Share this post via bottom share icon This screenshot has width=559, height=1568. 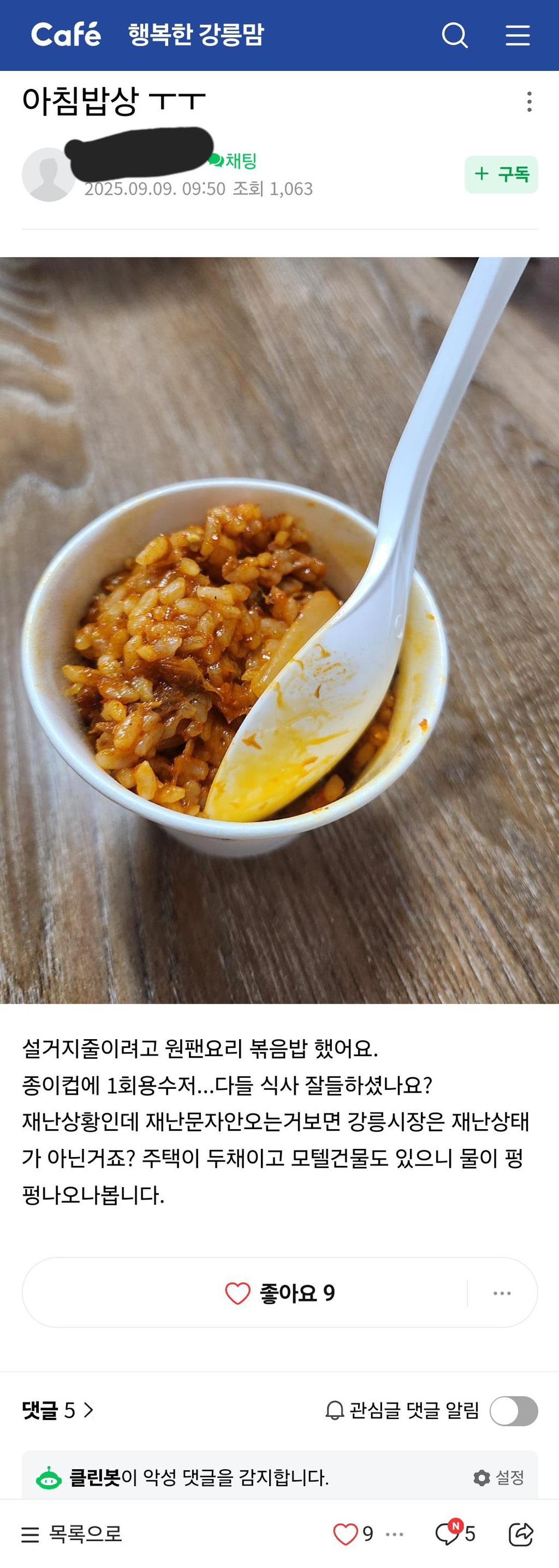(x=521, y=1534)
